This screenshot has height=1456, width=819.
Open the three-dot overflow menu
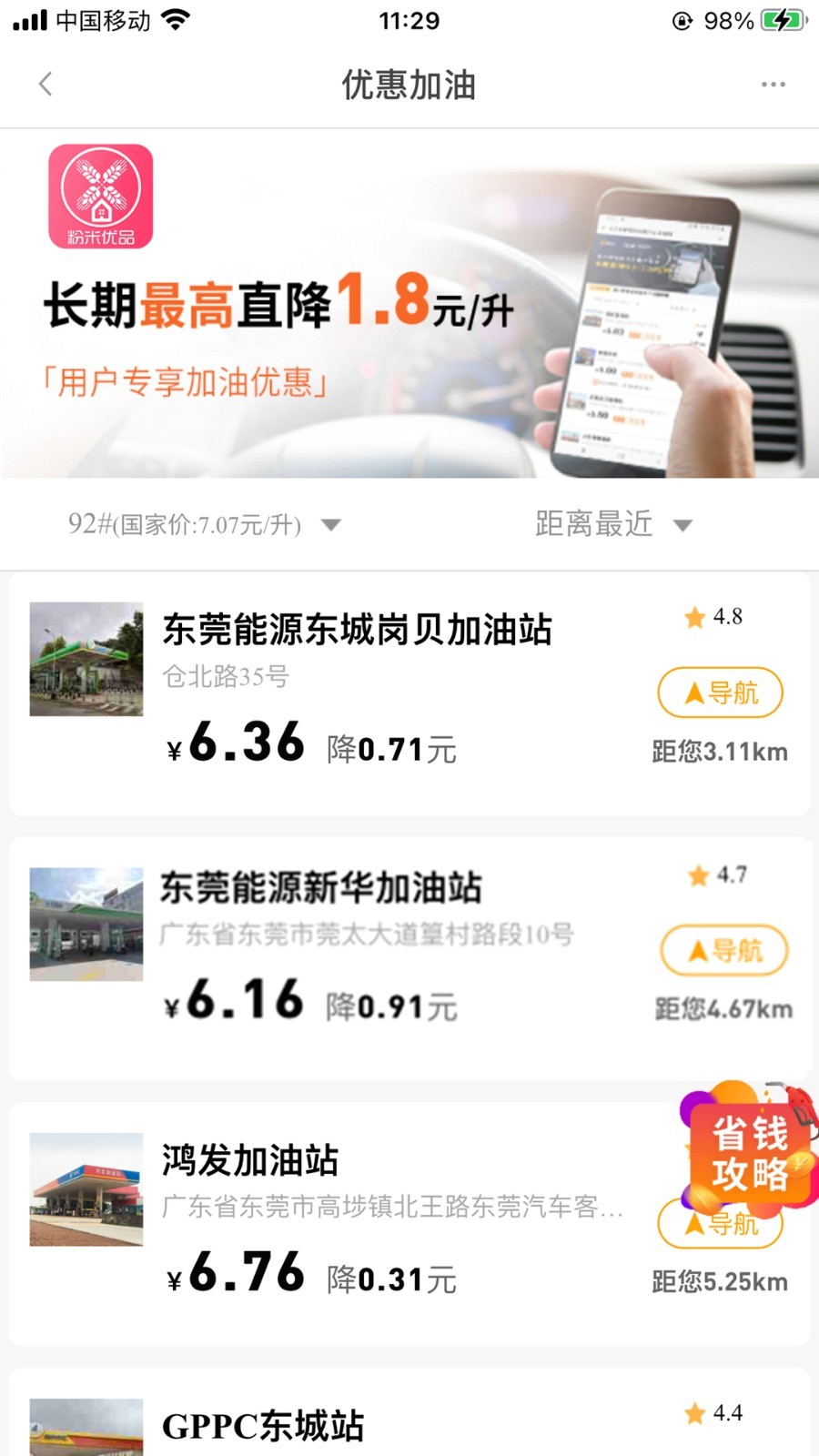coord(773,85)
